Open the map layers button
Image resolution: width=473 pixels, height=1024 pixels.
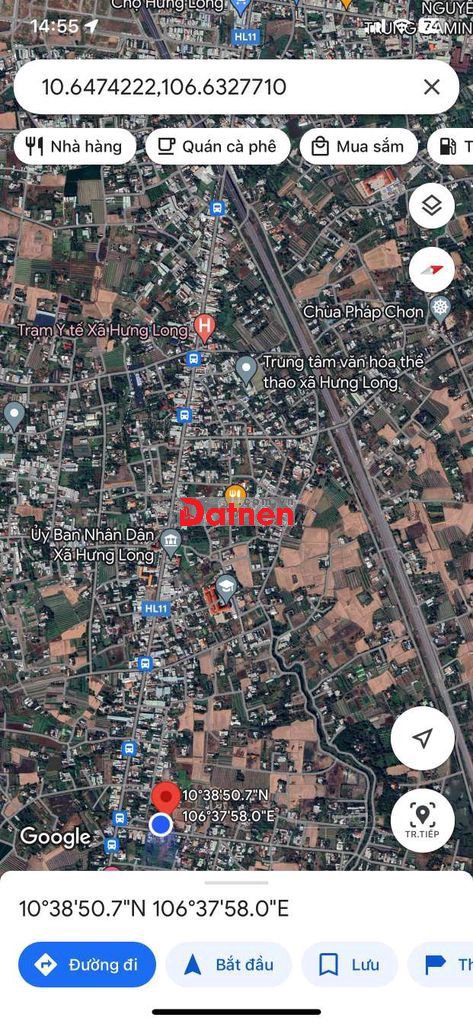(x=431, y=206)
